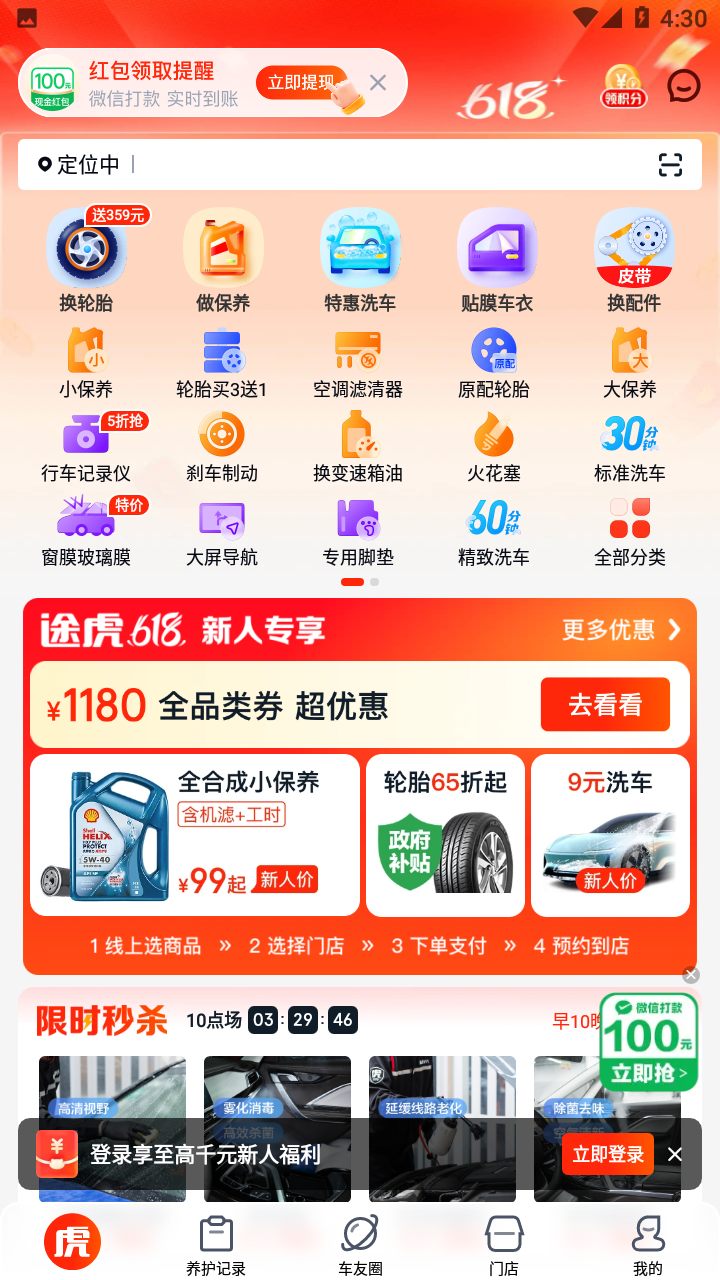Open the scan code icon

[x=670, y=165]
